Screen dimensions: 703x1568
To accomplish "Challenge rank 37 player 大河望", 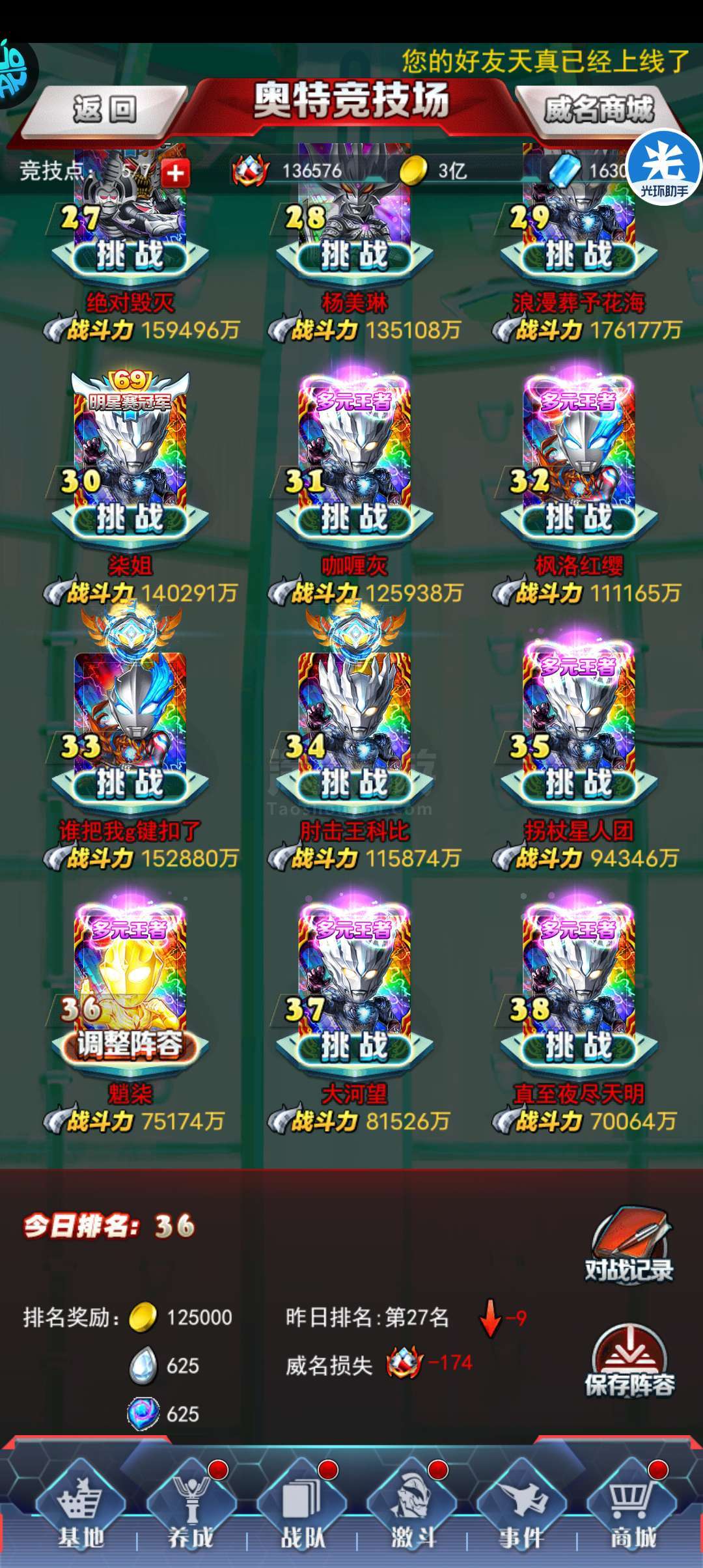I will [x=354, y=1048].
